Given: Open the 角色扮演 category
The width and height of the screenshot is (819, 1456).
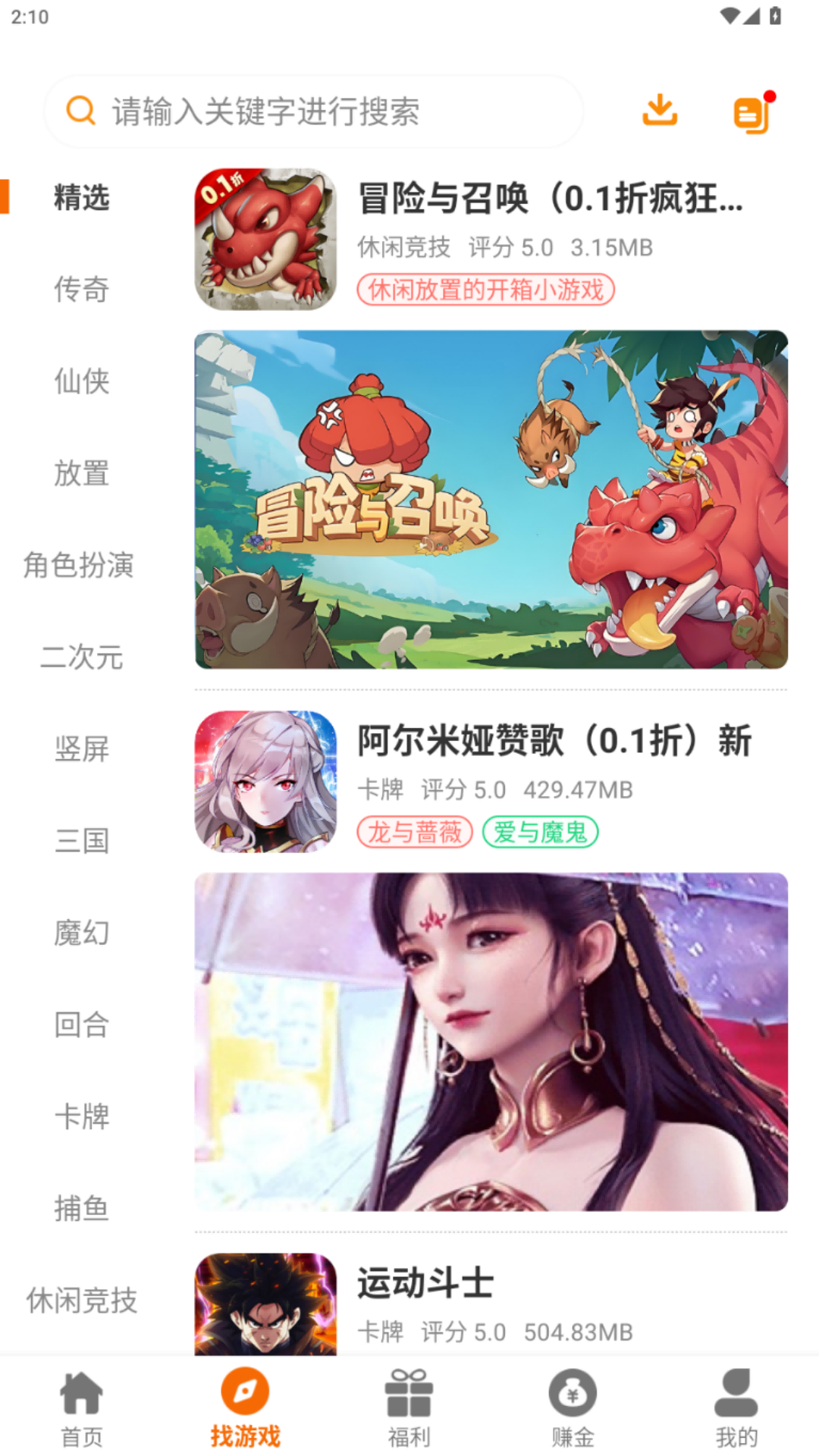Looking at the screenshot, I should [x=79, y=565].
